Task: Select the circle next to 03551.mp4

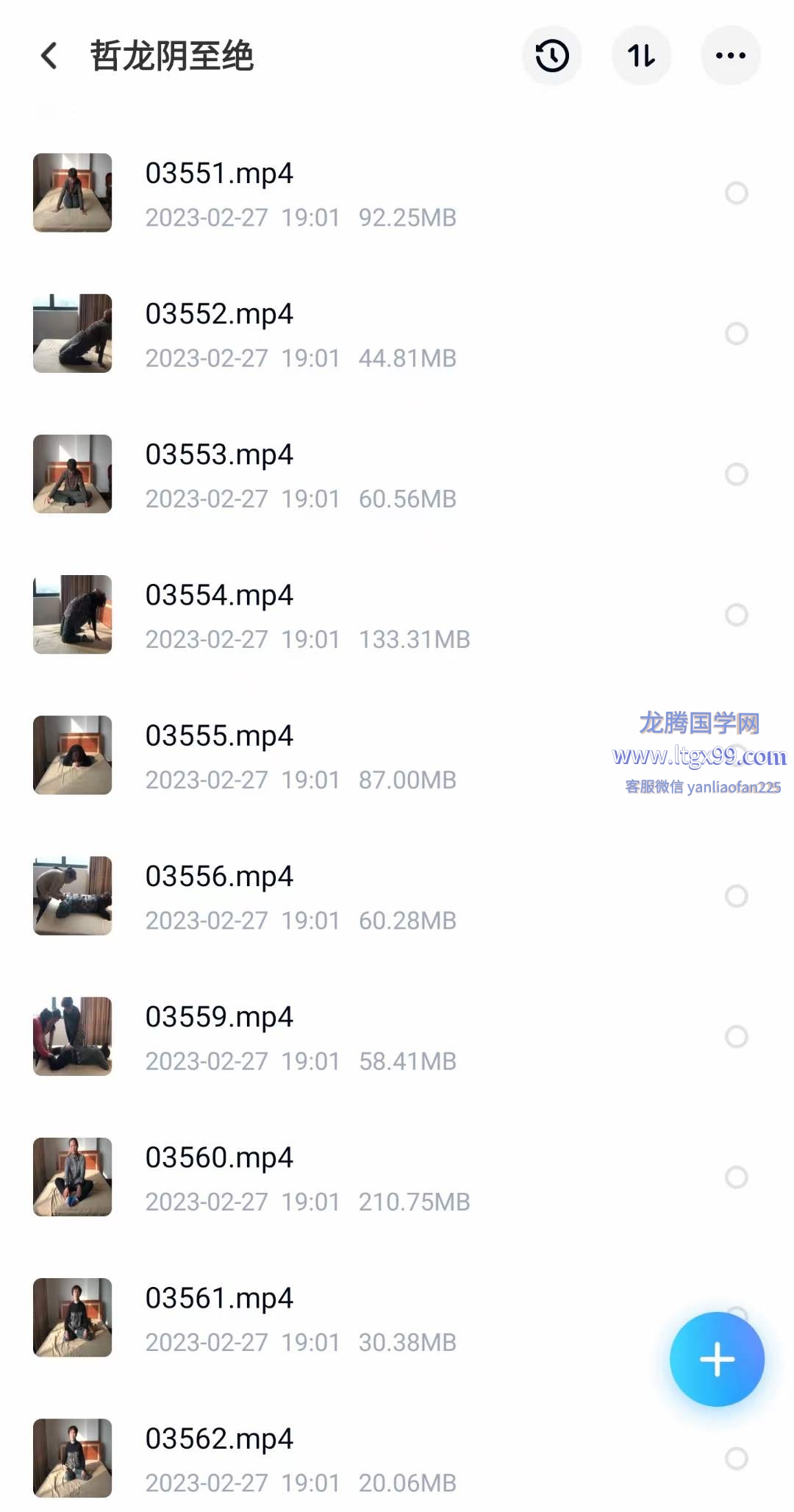Action: point(737,193)
